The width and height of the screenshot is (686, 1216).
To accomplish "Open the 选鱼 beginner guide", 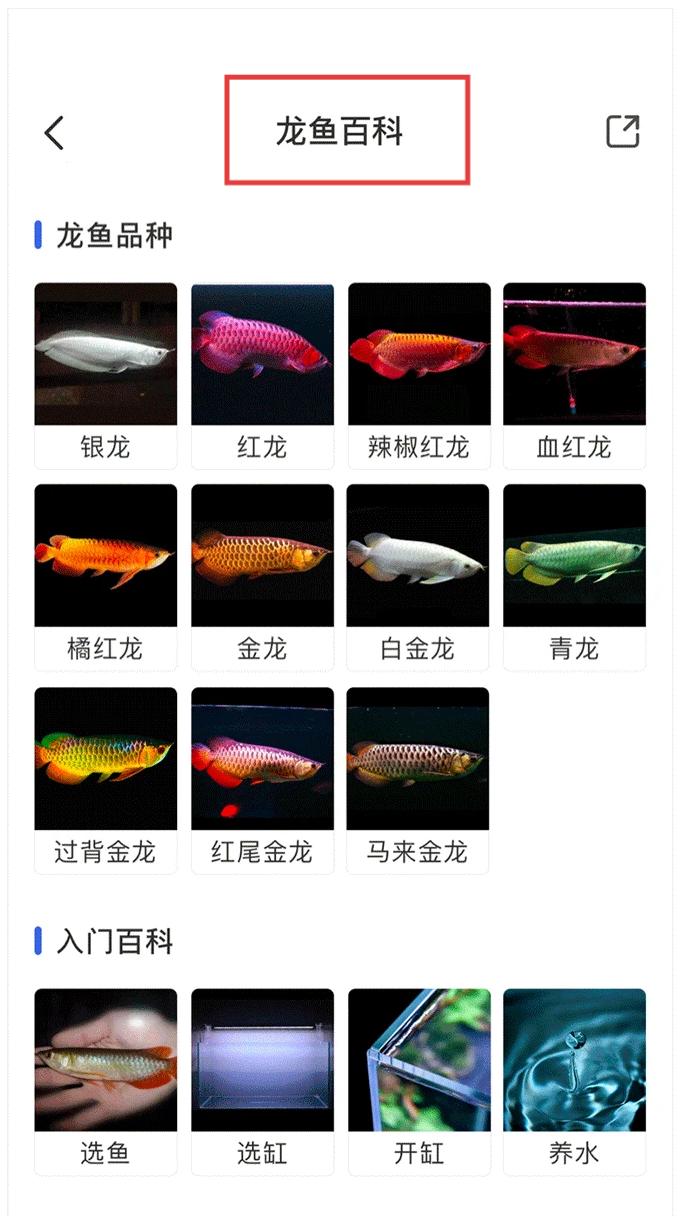I will click(105, 1081).
